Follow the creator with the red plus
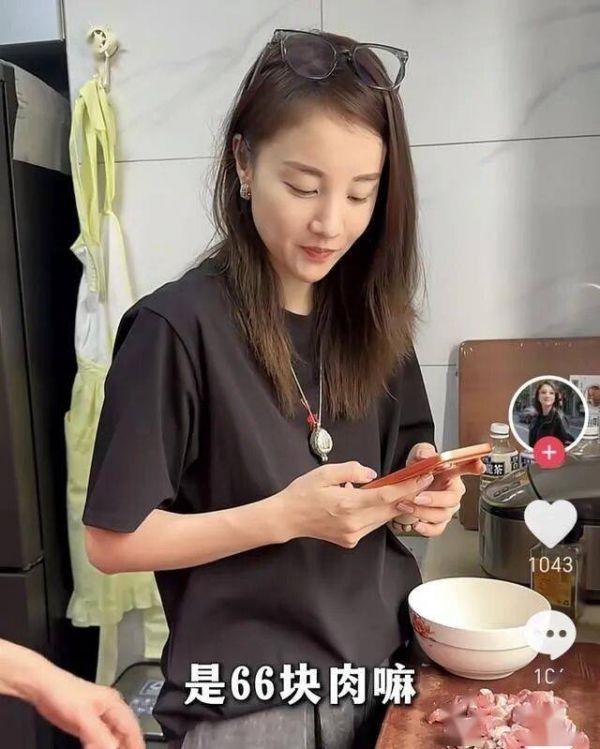 click(548, 452)
